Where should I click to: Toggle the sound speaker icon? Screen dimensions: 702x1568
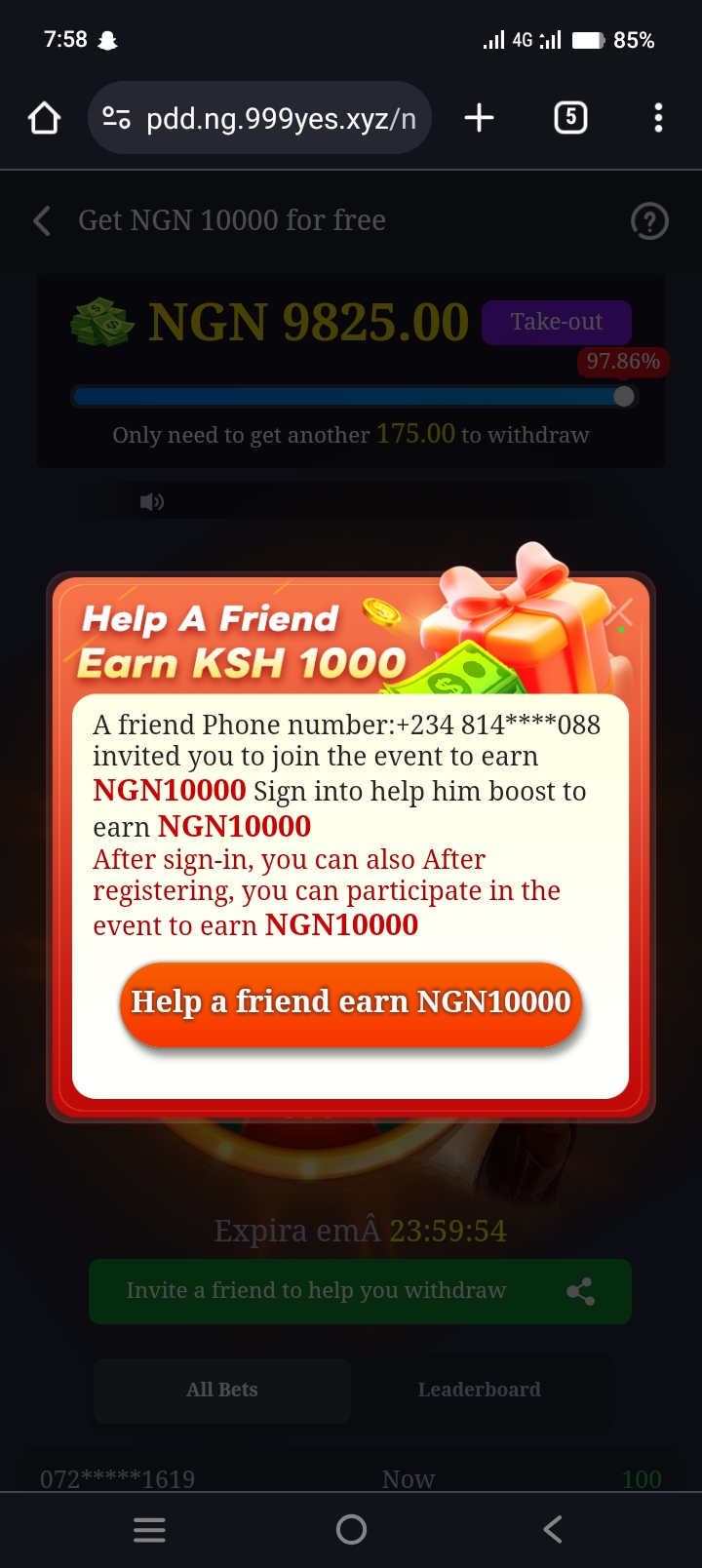(151, 501)
